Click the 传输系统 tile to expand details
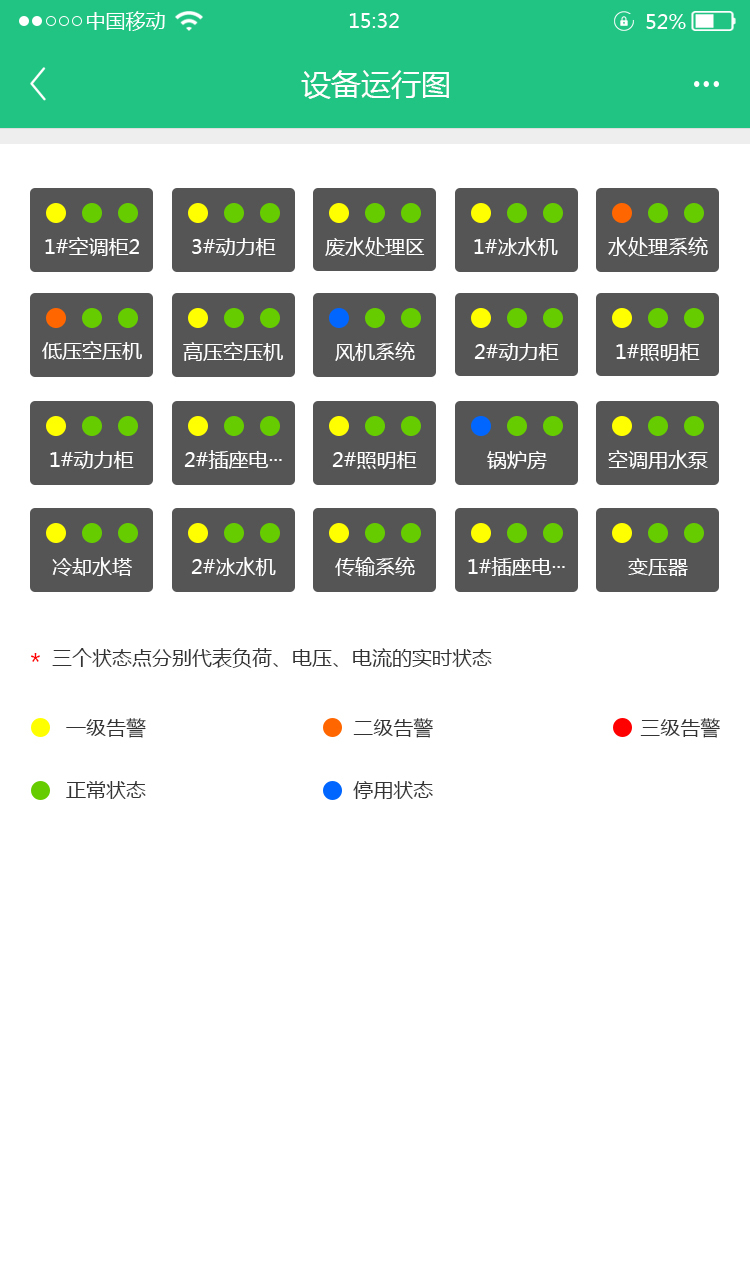Screen dimensions: 750x1280 point(374,549)
